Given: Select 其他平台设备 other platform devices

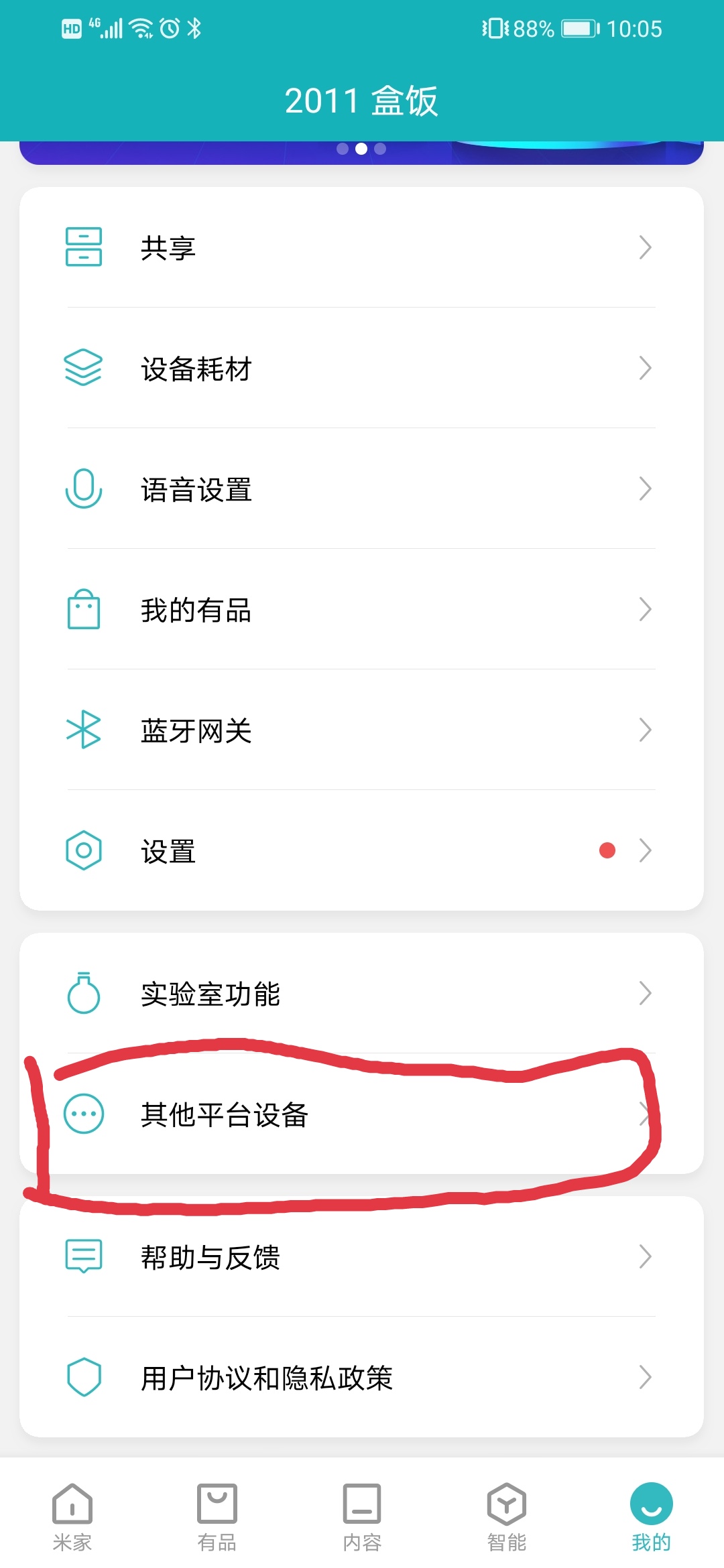Looking at the screenshot, I should (x=361, y=1114).
